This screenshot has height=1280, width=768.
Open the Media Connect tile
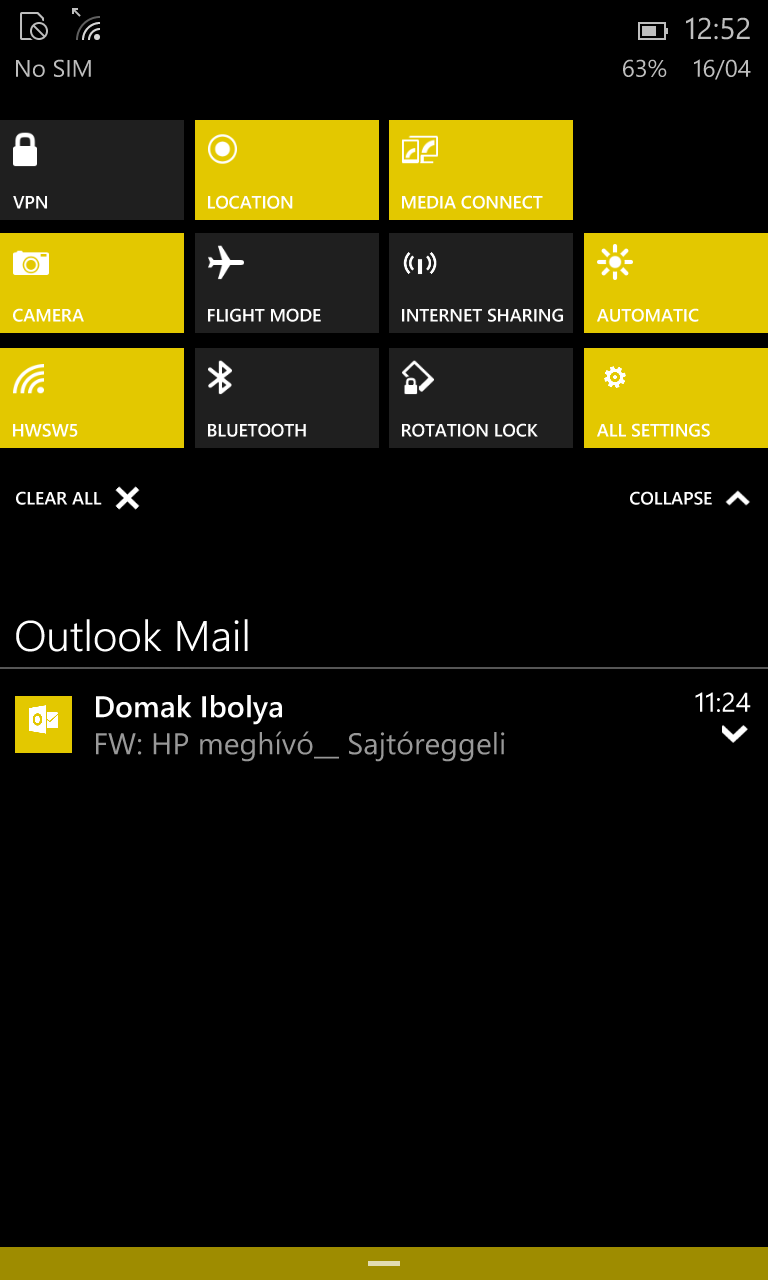(x=481, y=170)
